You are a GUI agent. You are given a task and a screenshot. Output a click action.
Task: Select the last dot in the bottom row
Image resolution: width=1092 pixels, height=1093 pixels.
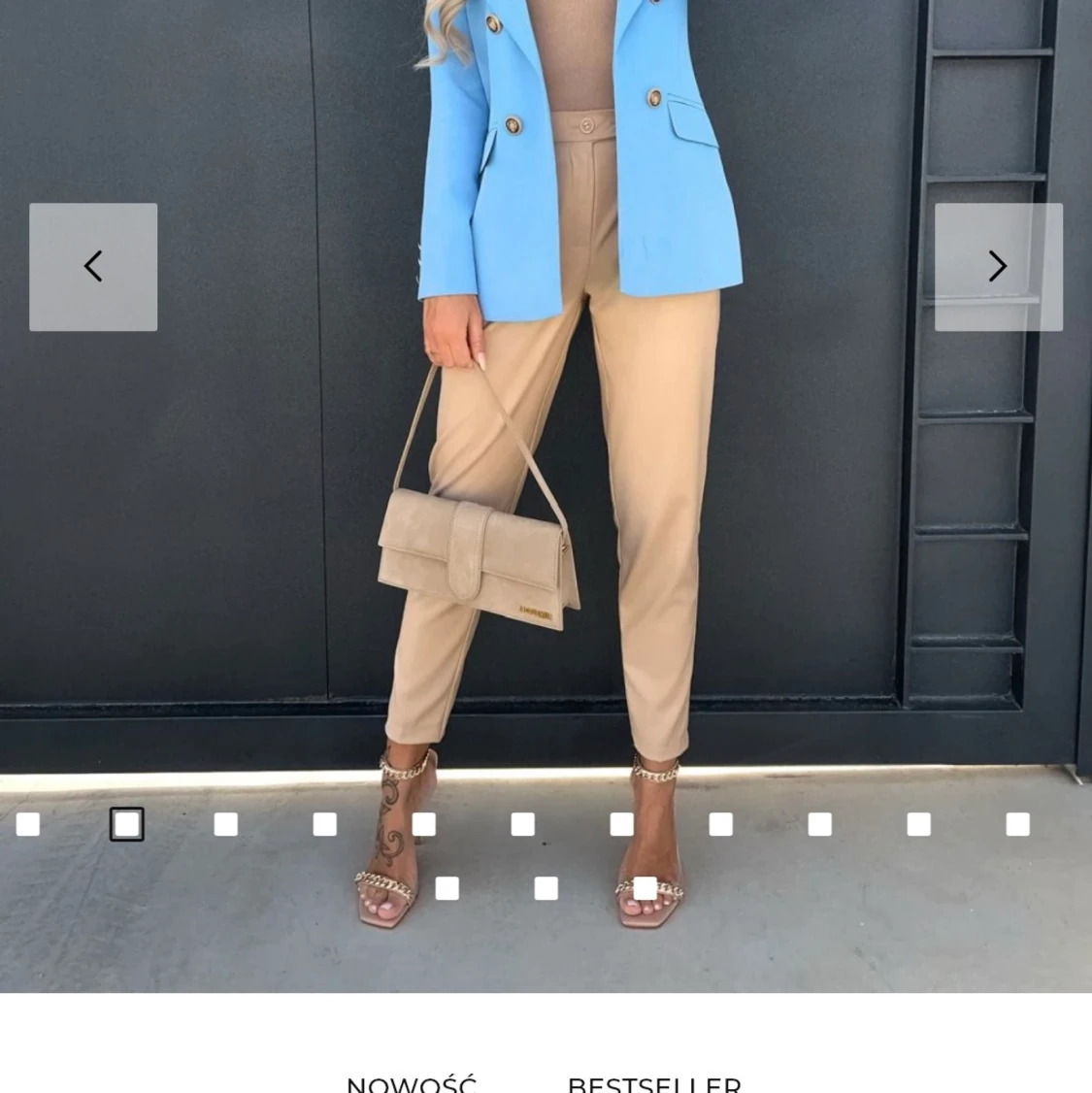point(645,888)
